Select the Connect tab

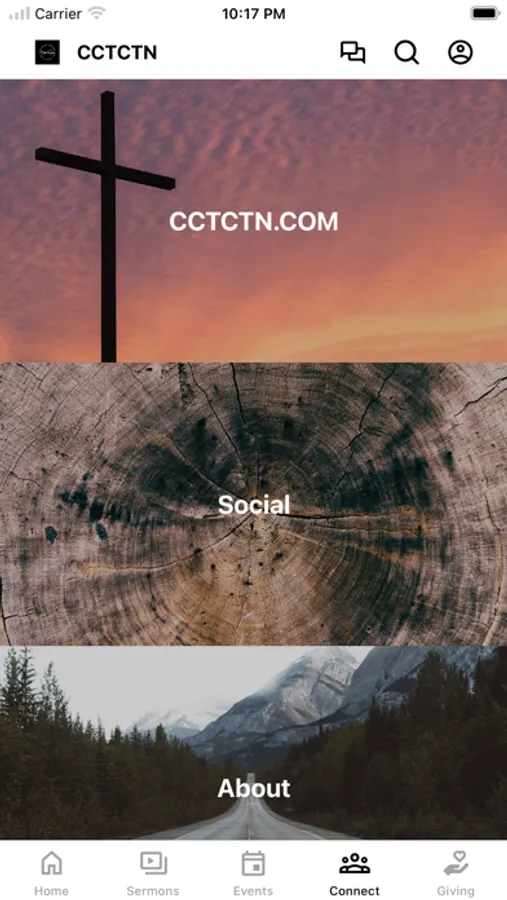pos(354,874)
